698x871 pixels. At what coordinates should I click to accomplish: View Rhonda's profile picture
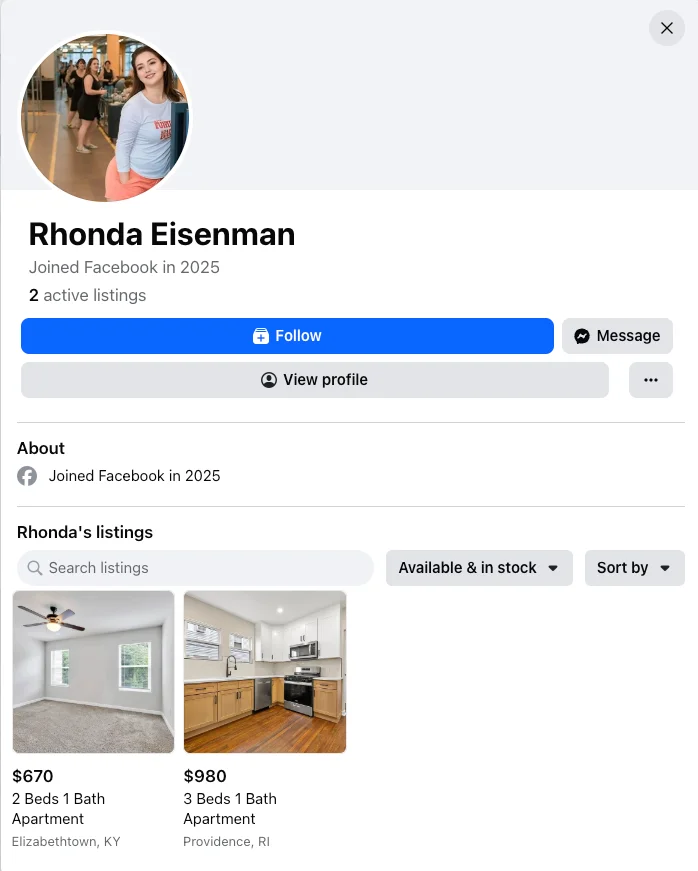tap(105, 116)
